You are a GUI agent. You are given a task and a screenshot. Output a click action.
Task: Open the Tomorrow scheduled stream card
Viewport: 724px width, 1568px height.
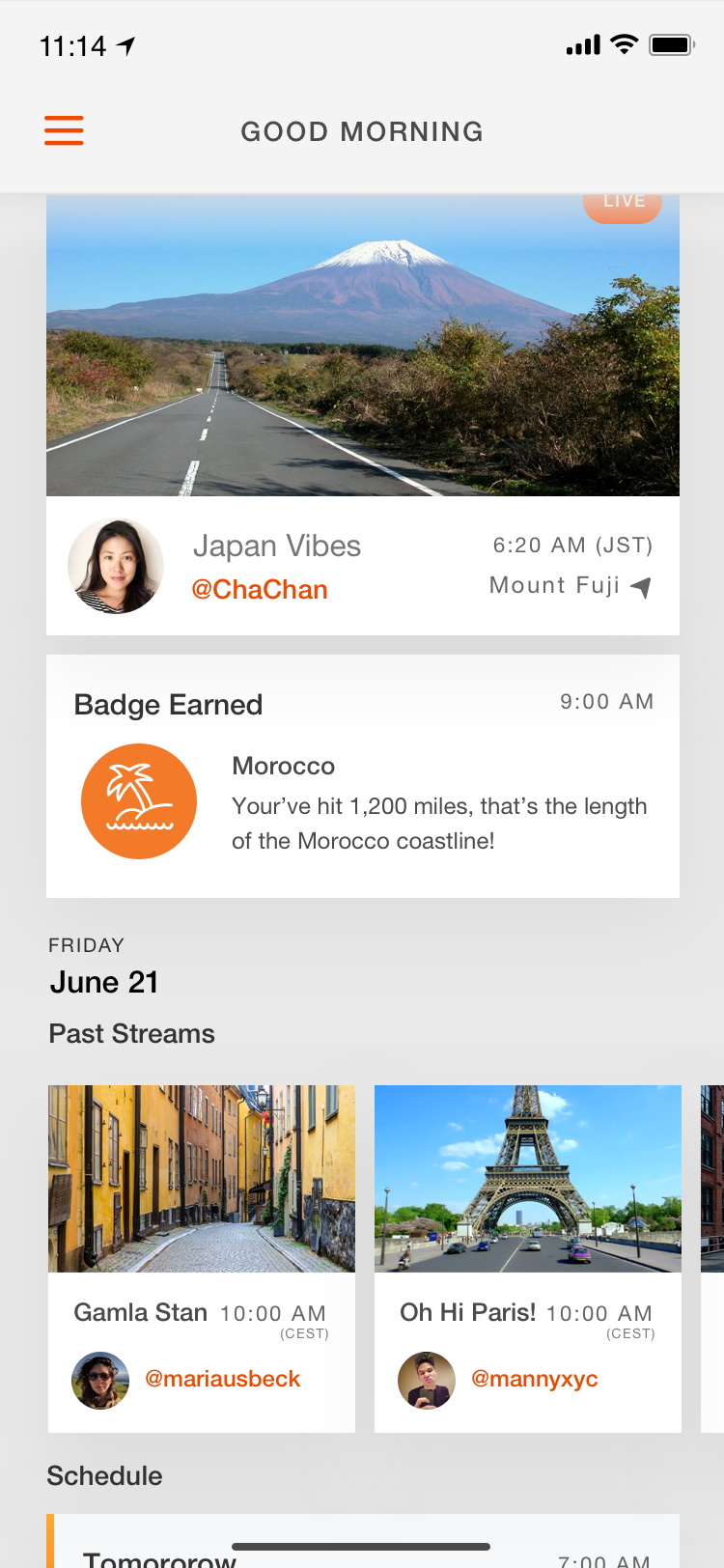click(x=362, y=1545)
